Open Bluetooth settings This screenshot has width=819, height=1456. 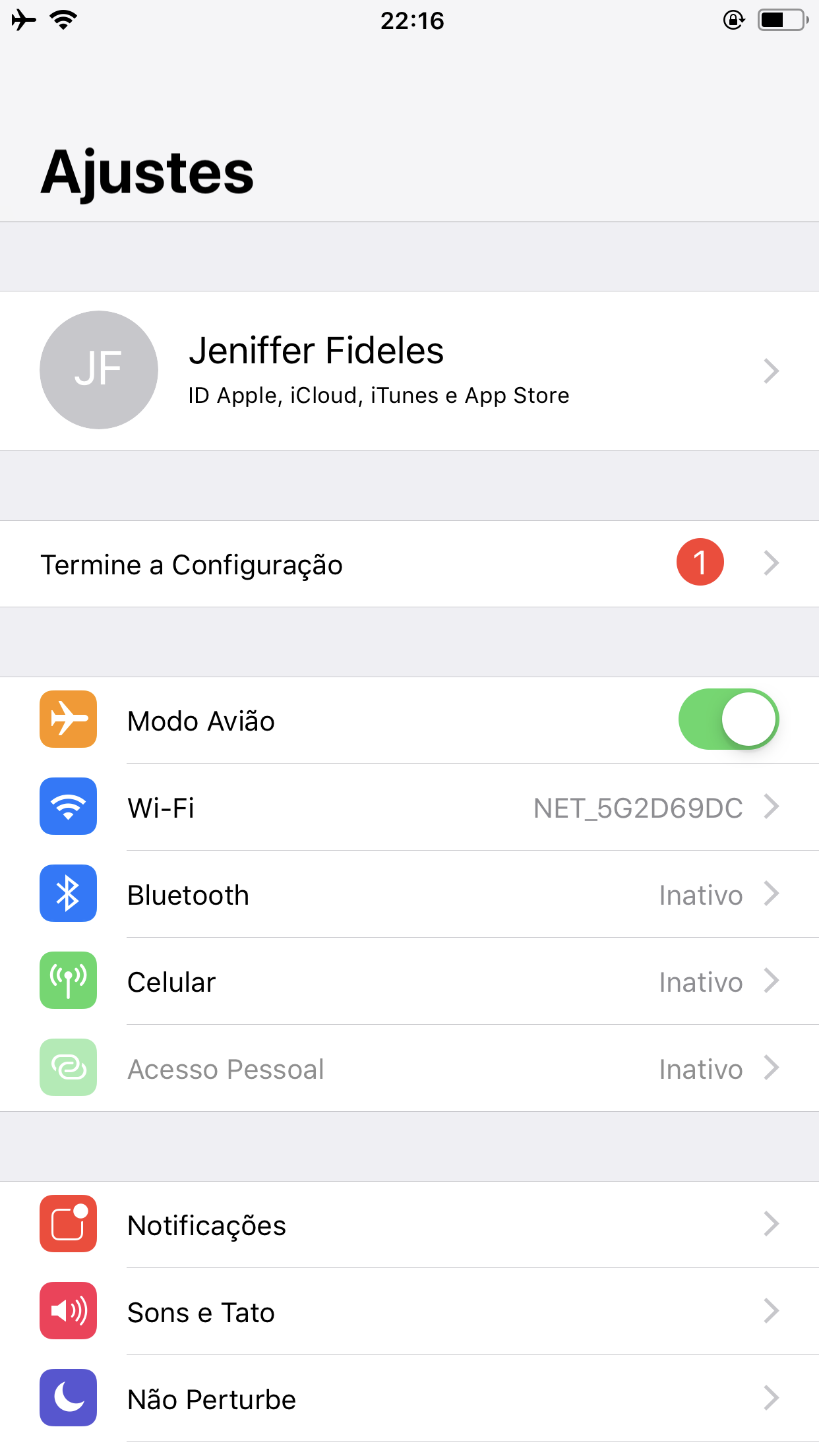(x=409, y=895)
